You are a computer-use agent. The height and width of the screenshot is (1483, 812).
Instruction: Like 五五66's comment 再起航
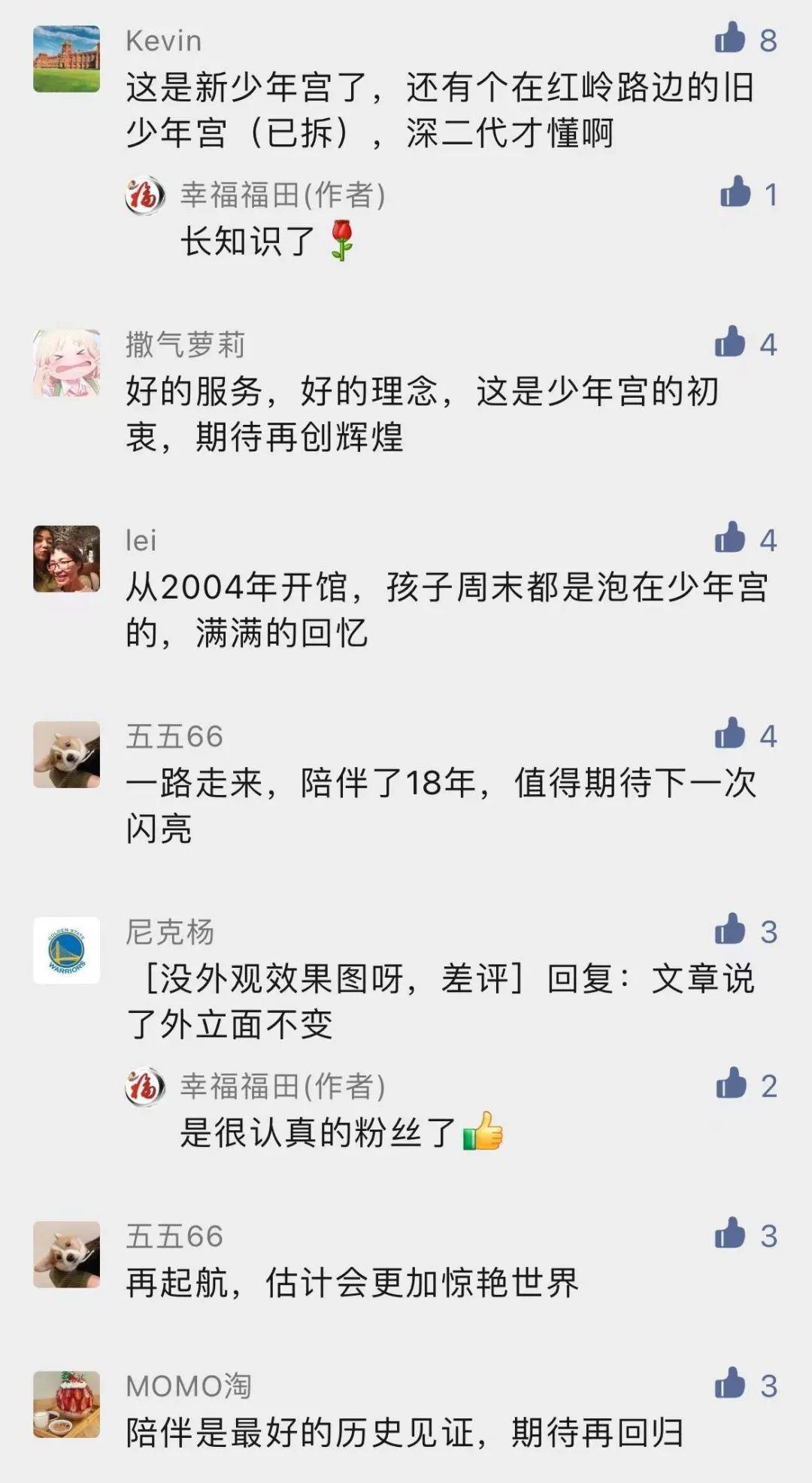[x=730, y=1233]
